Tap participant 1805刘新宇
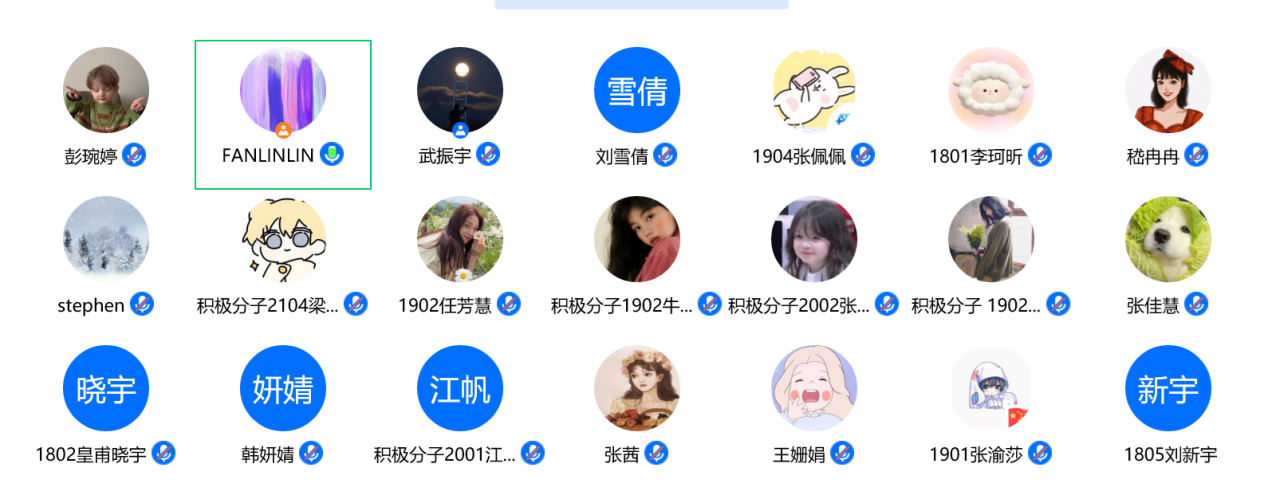This screenshot has height=499, width=1268. click(x=1168, y=388)
